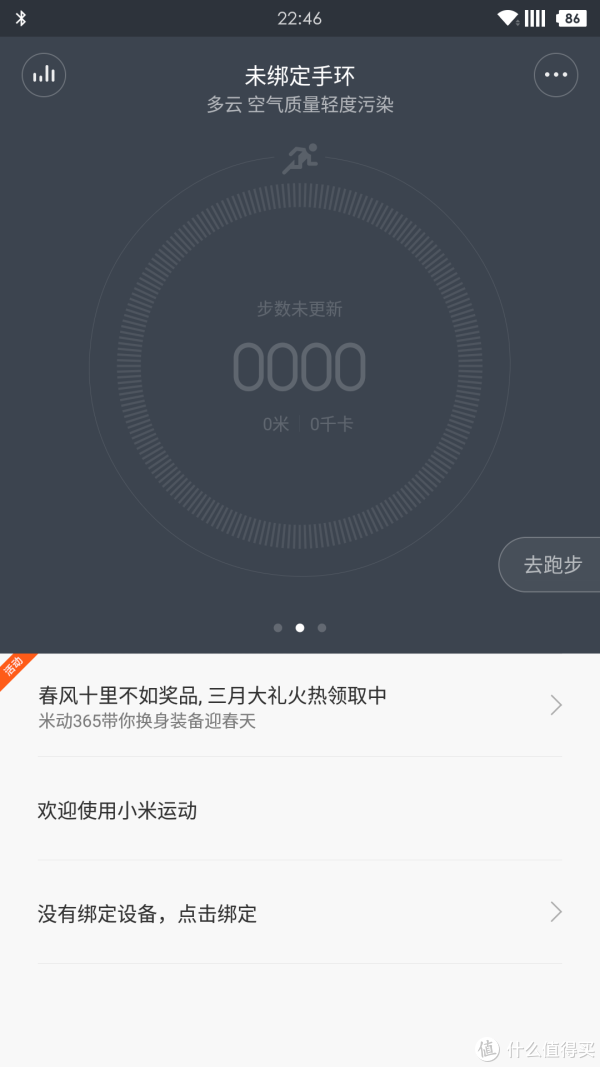600x1067 pixels.
Task: Open the 春风十里不如奖品 promotion row
Action: 300,706
